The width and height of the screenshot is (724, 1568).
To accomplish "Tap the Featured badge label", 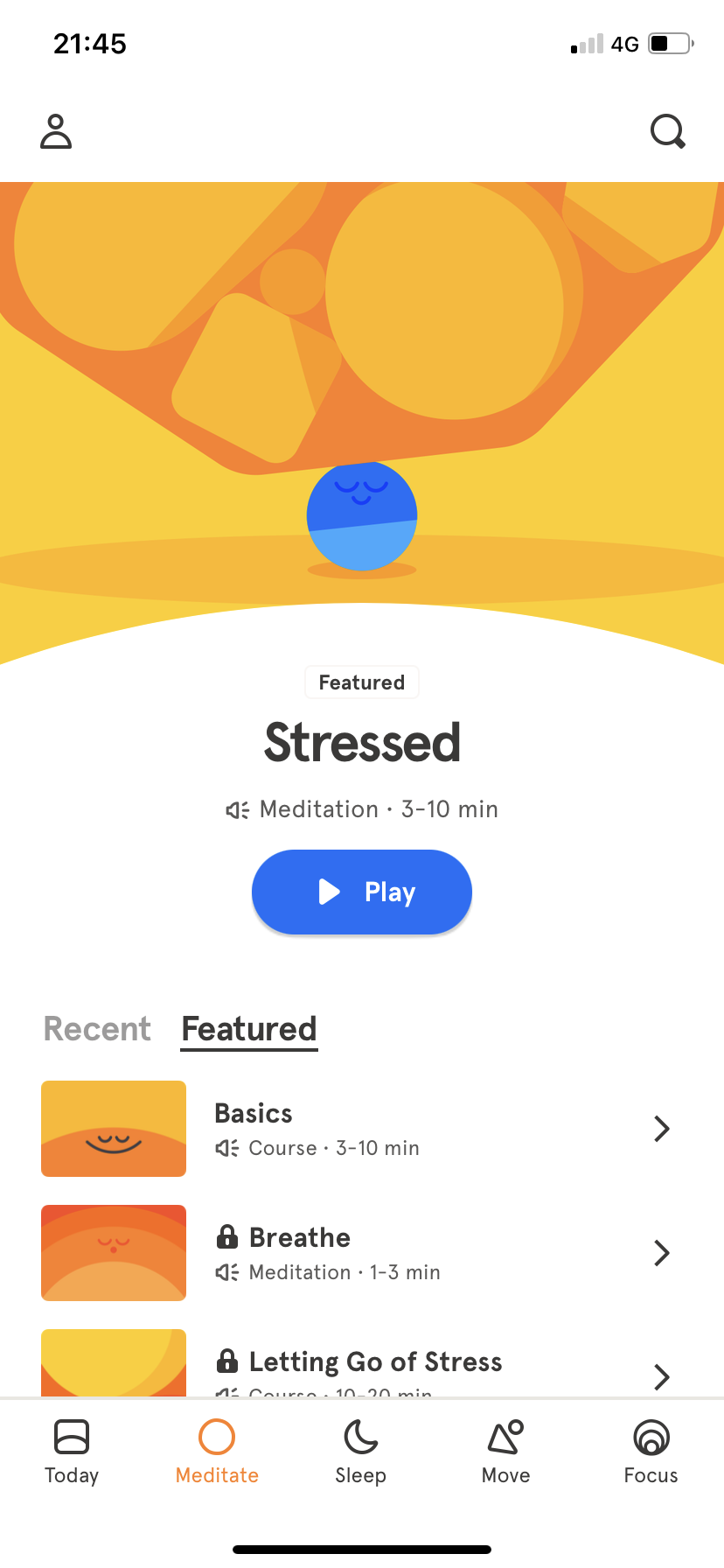I will click(x=361, y=682).
